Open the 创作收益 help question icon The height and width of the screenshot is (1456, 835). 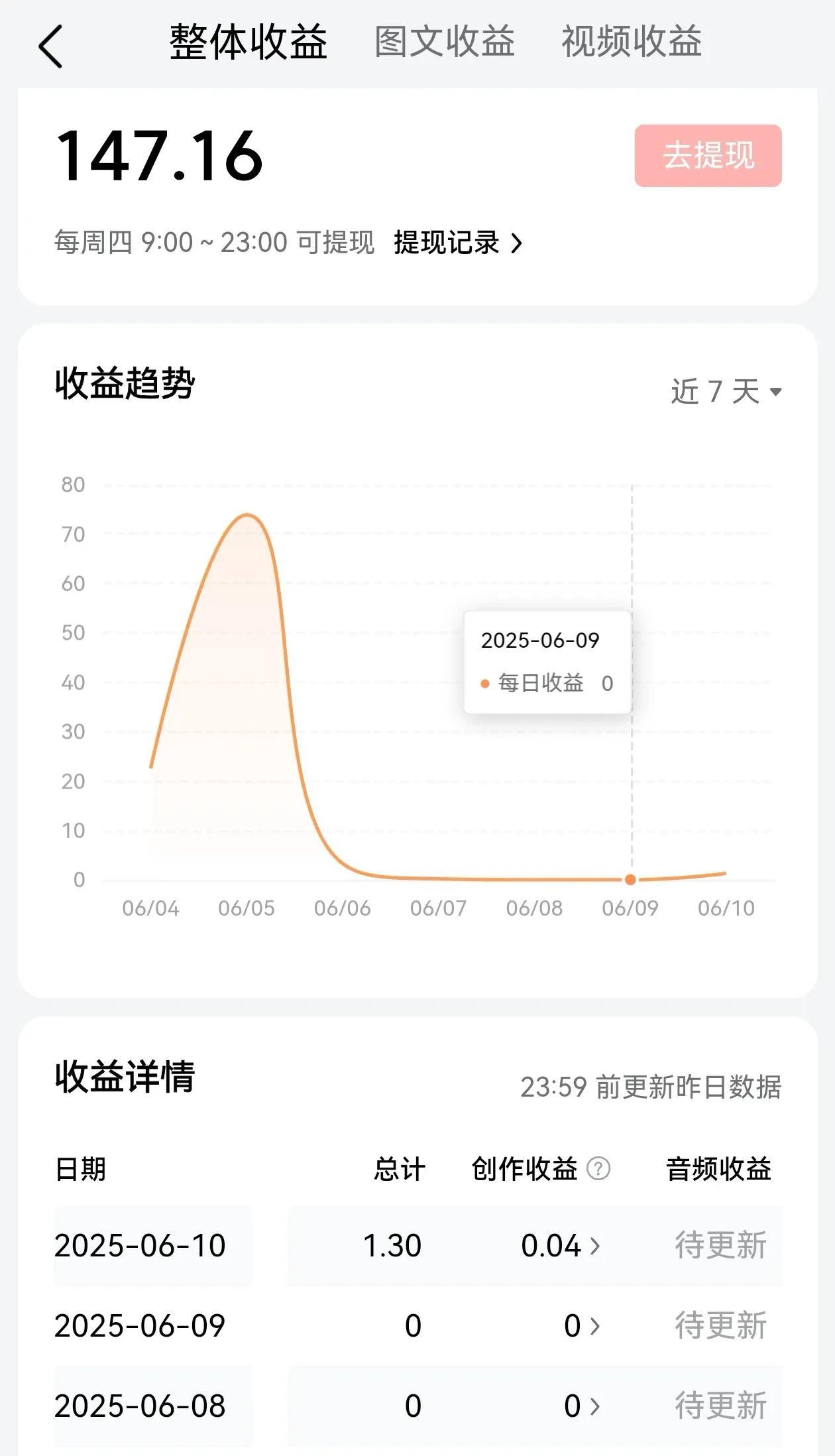[x=598, y=1168]
